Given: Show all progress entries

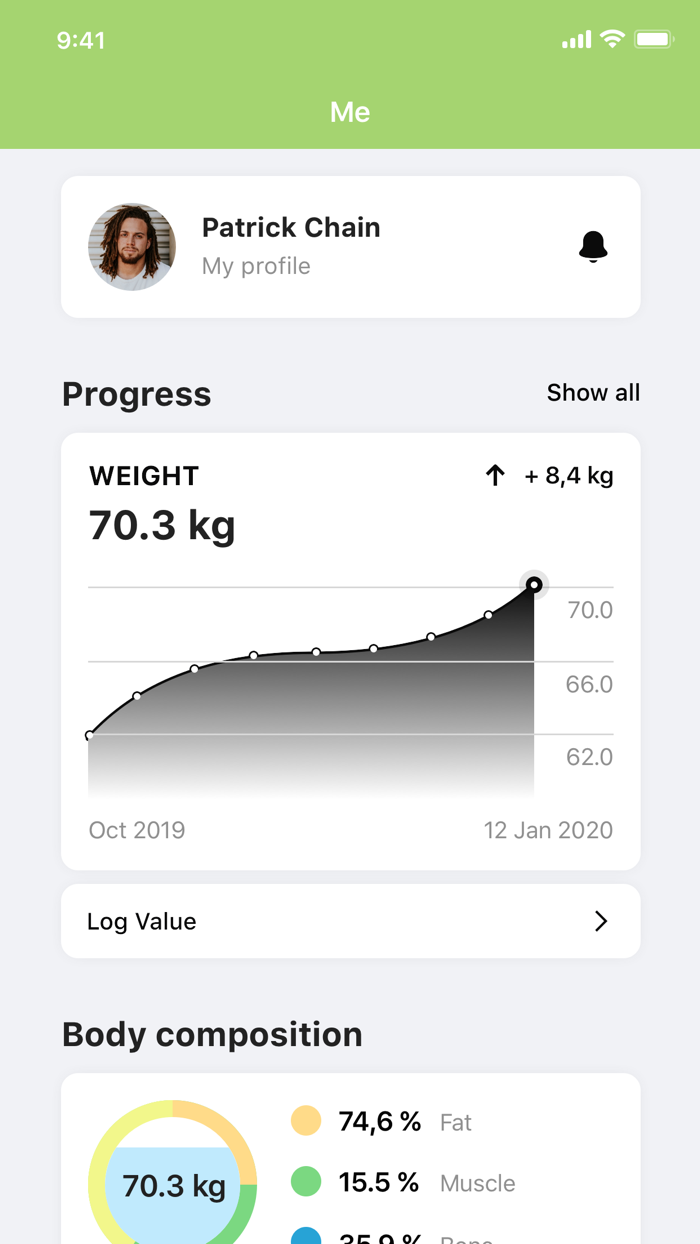Looking at the screenshot, I should point(593,393).
